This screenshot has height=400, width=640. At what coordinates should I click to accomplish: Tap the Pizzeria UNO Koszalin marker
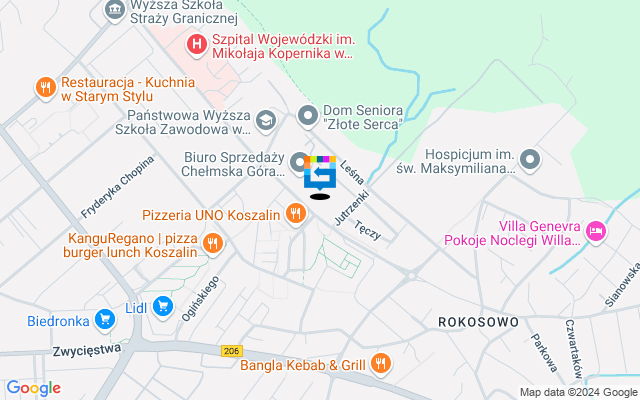click(x=295, y=213)
